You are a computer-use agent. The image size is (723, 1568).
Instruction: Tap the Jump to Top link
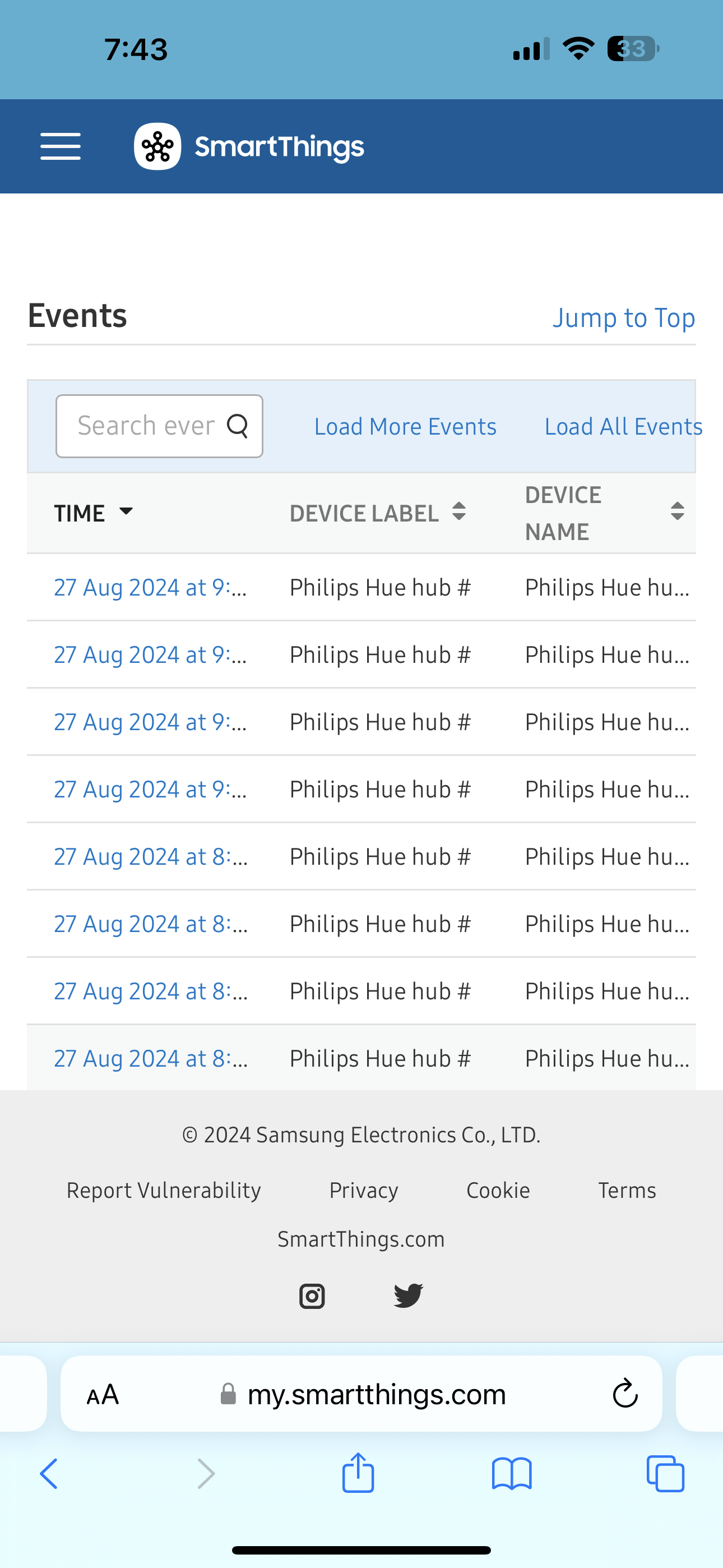[623, 318]
